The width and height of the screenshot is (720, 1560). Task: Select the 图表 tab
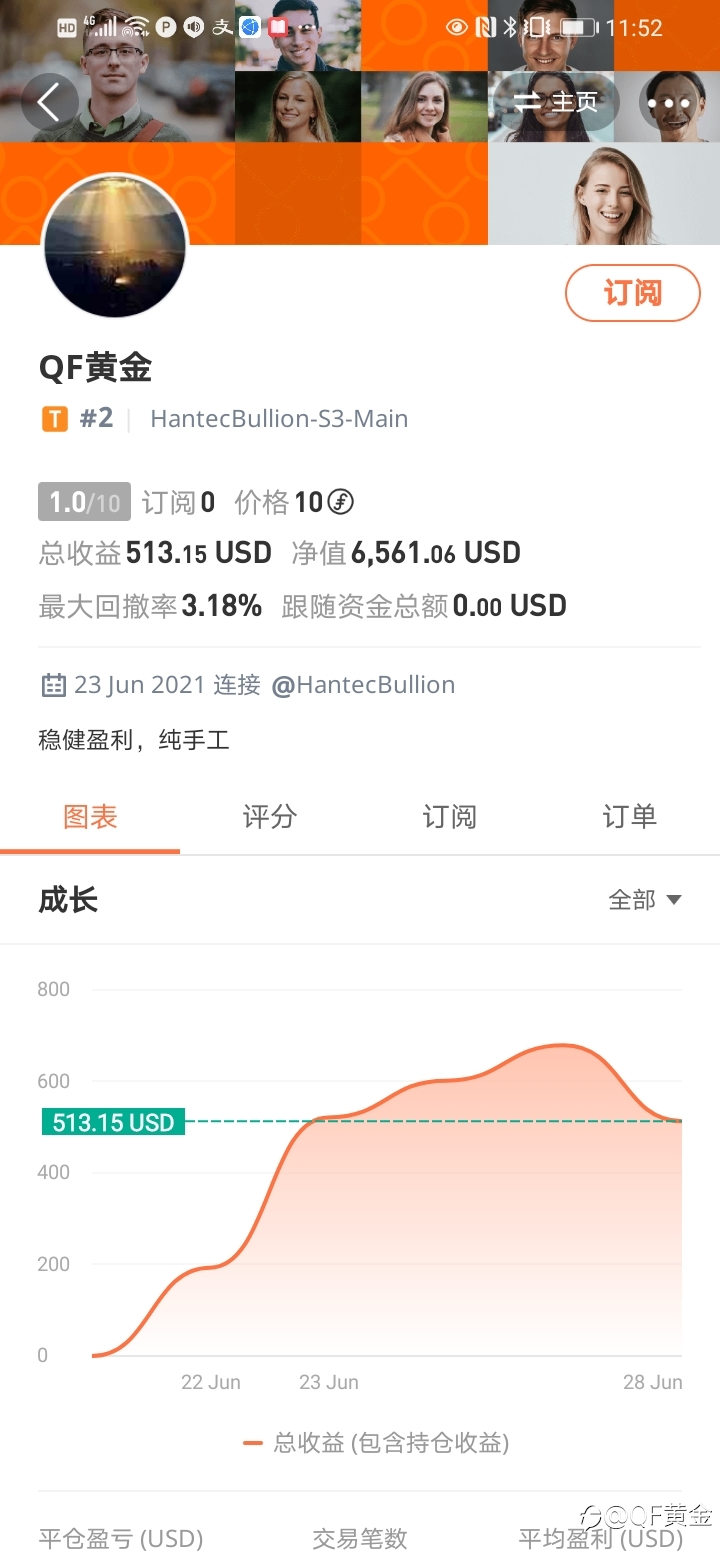[x=90, y=817]
